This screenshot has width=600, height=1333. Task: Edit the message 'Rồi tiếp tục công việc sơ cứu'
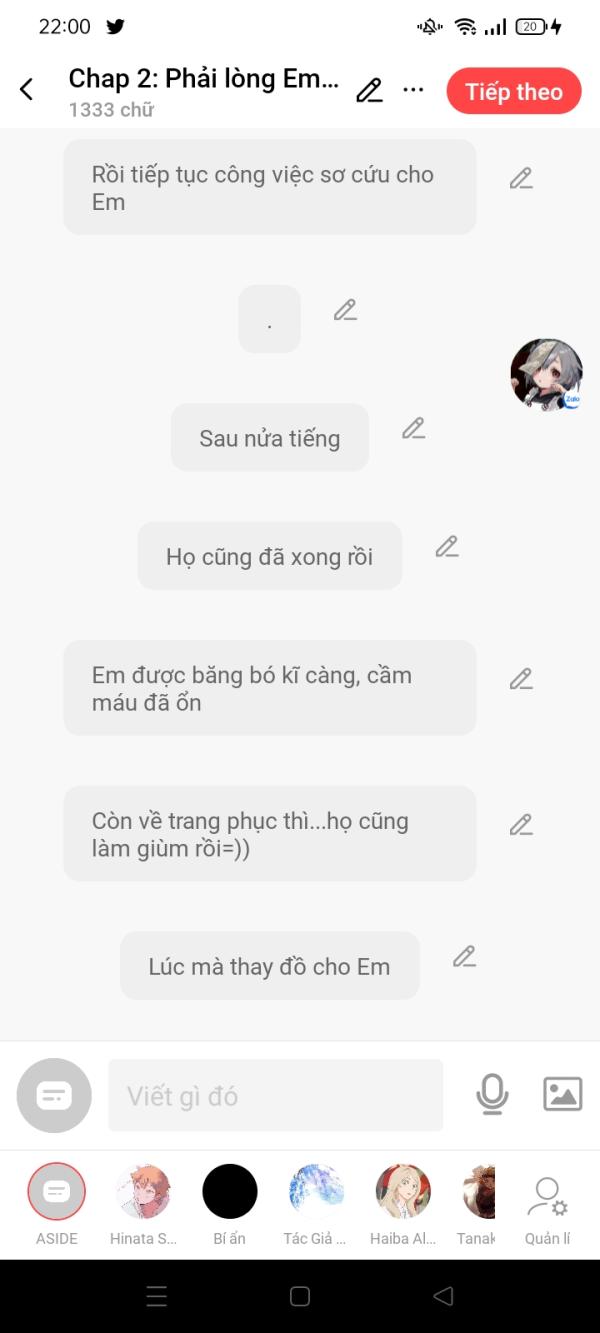point(521,179)
